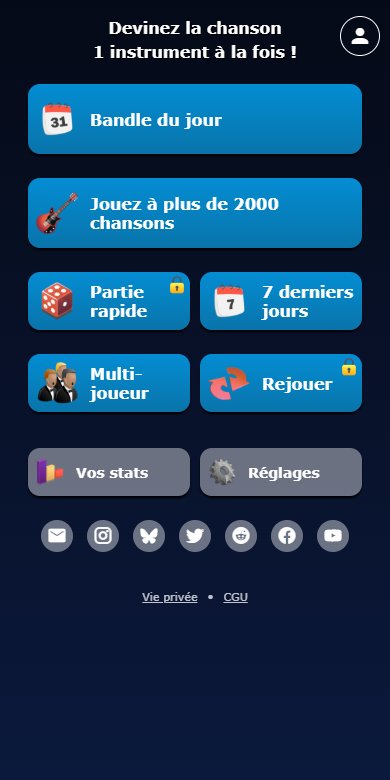Open the YouTube channel icon

coord(333,536)
